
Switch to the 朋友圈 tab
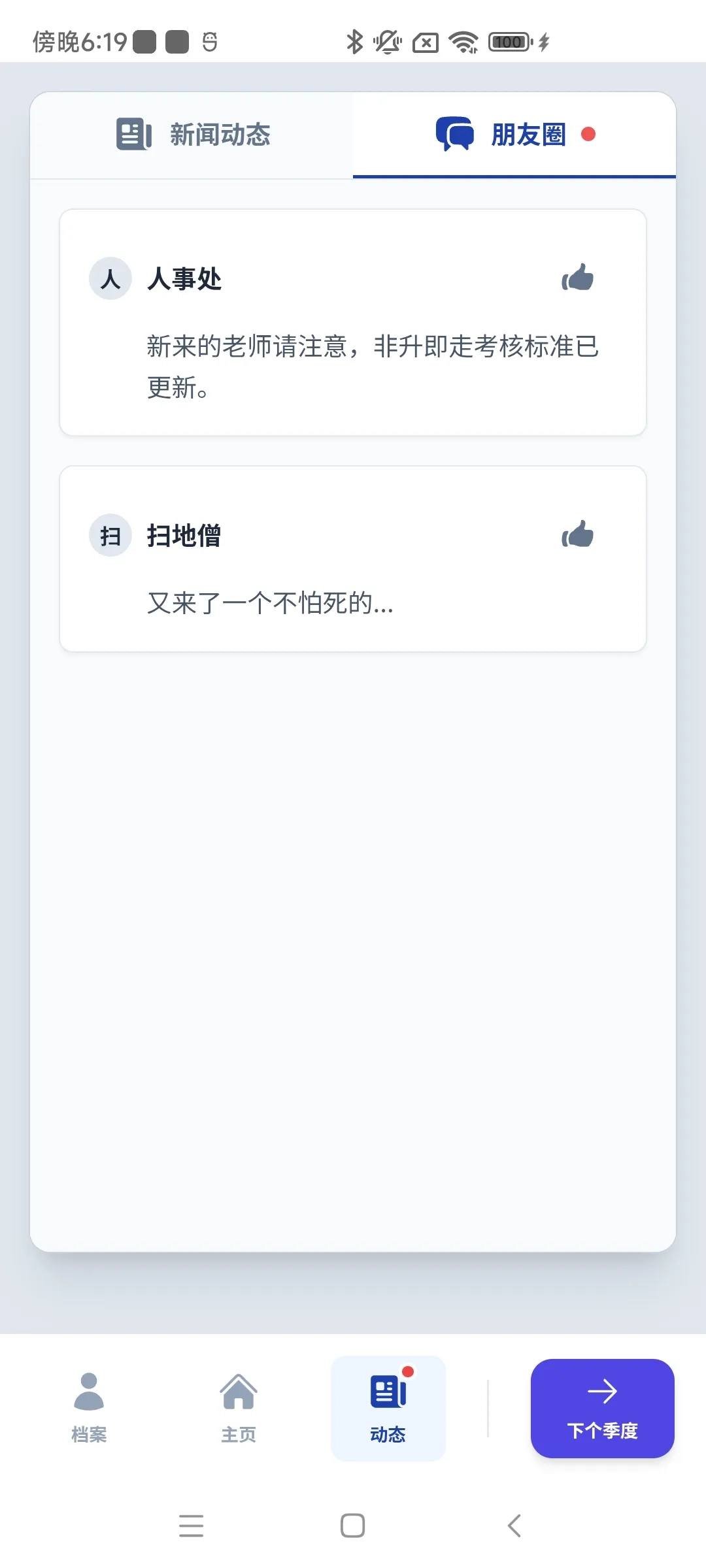pos(513,135)
